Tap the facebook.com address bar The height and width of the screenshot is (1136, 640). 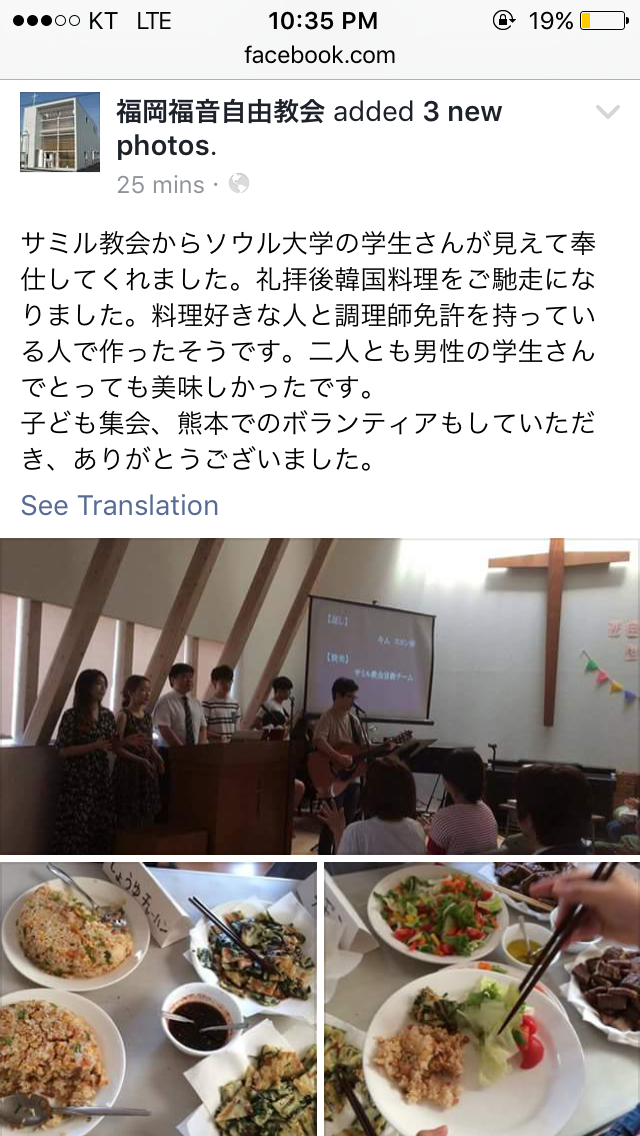click(x=320, y=55)
